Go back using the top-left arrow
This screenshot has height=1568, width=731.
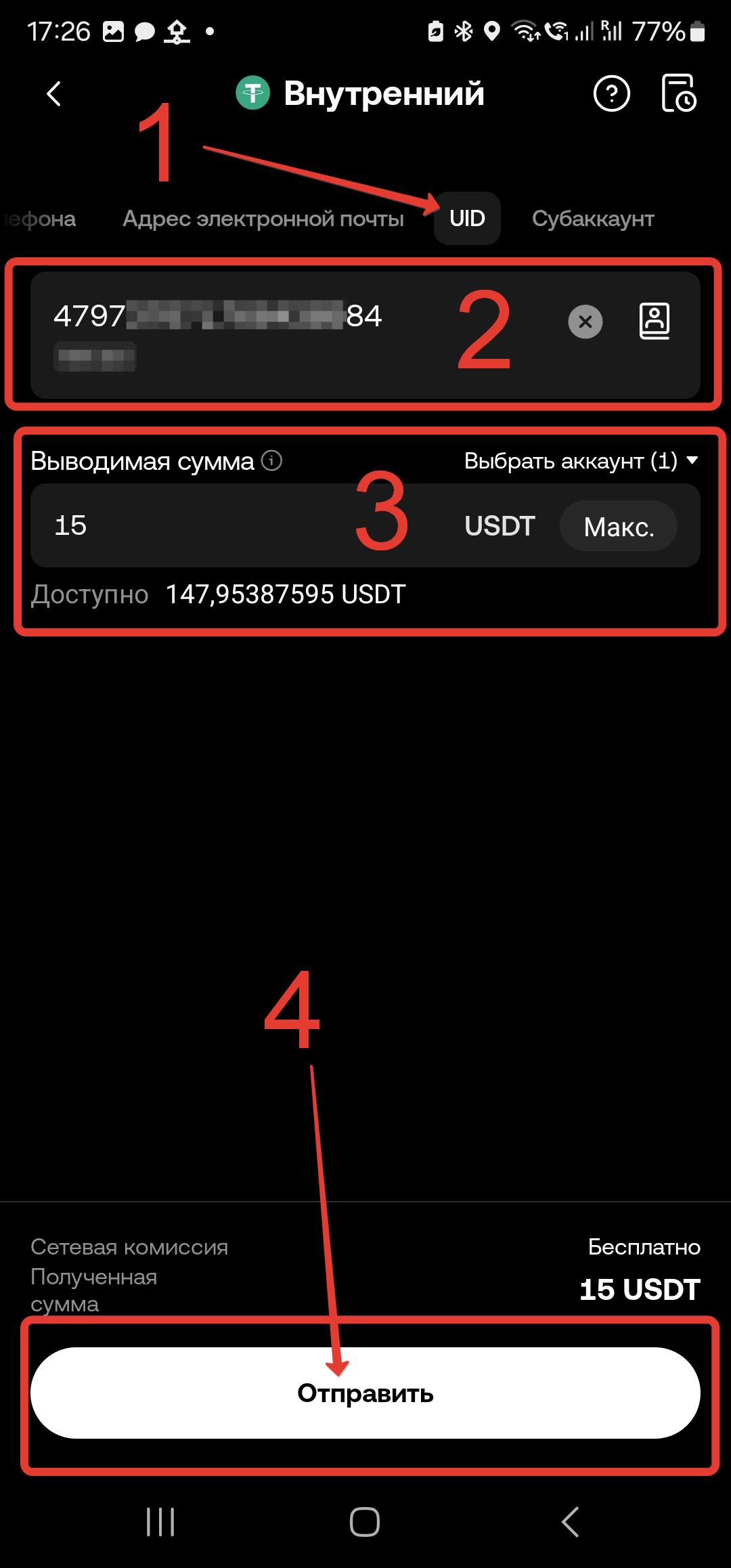point(54,94)
